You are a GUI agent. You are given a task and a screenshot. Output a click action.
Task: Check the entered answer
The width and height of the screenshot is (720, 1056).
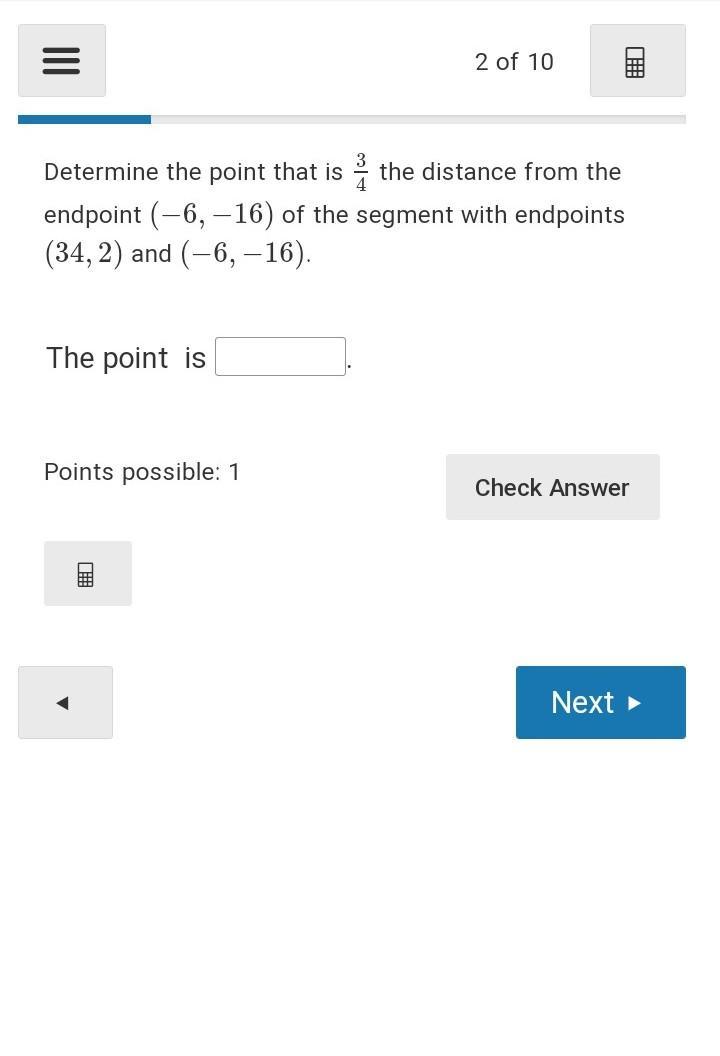point(552,487)
